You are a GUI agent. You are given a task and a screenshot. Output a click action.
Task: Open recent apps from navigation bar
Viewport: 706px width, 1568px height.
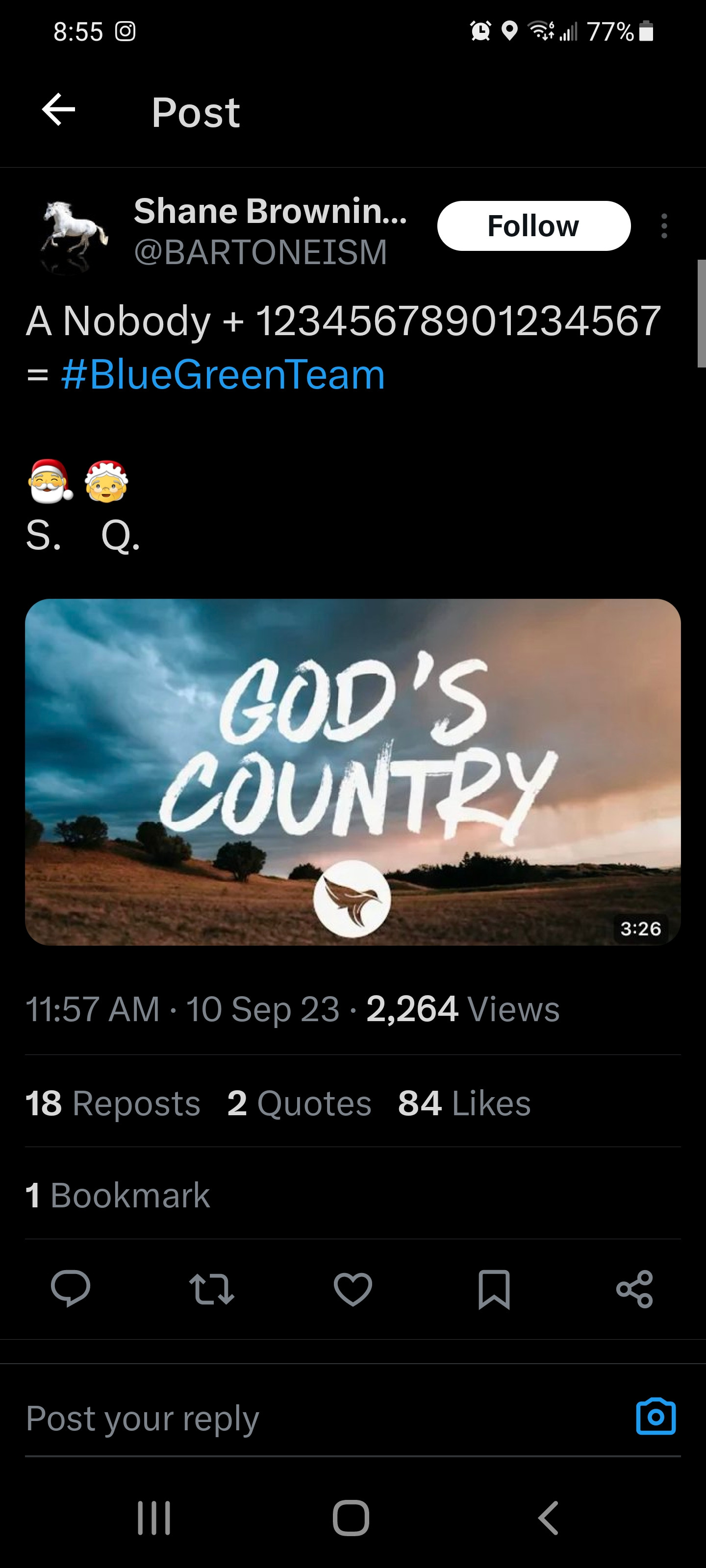pos(153,1518)
